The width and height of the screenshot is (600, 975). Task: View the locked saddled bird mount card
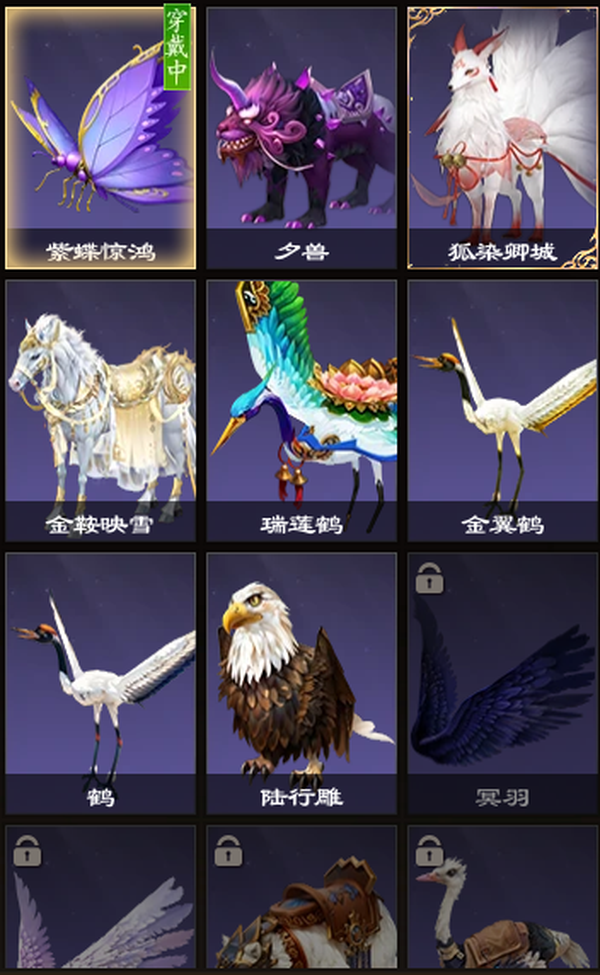click(x=302, y=900)
